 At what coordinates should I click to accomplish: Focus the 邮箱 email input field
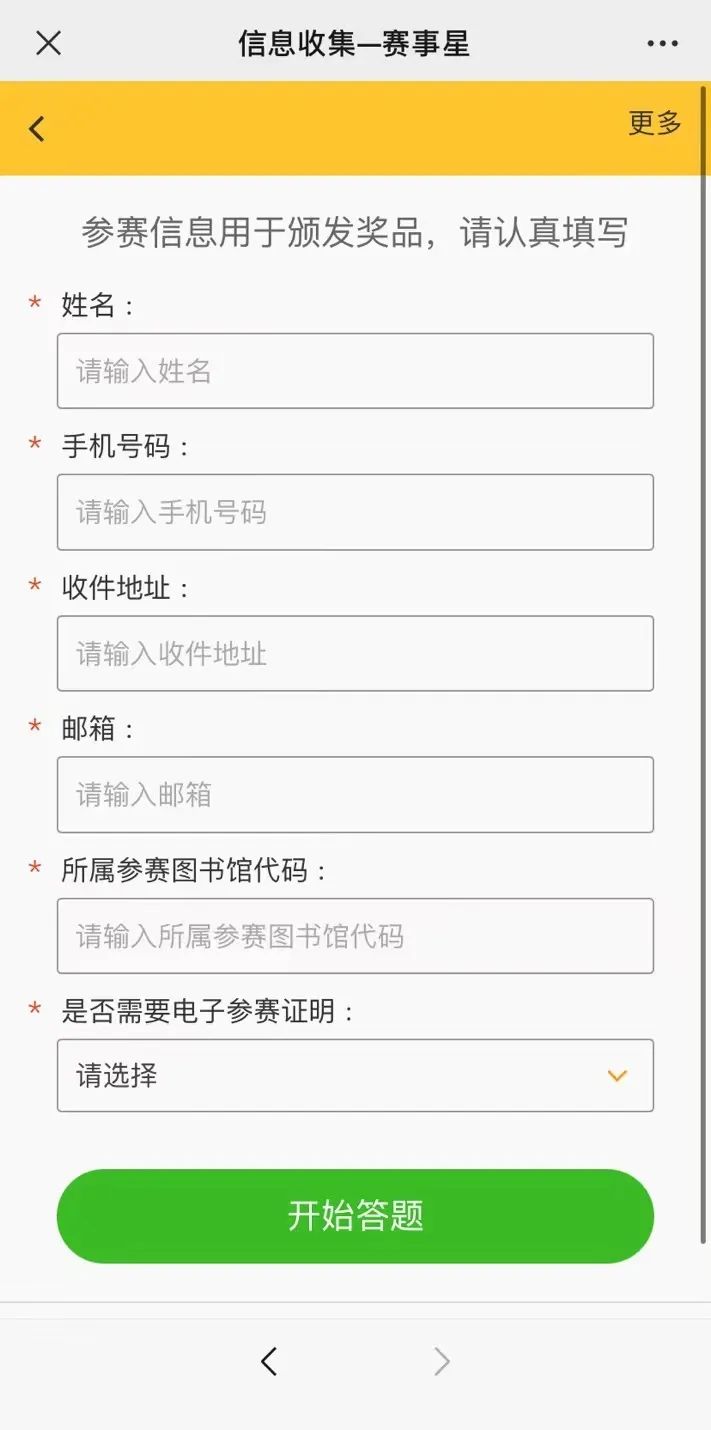[355, 795]
